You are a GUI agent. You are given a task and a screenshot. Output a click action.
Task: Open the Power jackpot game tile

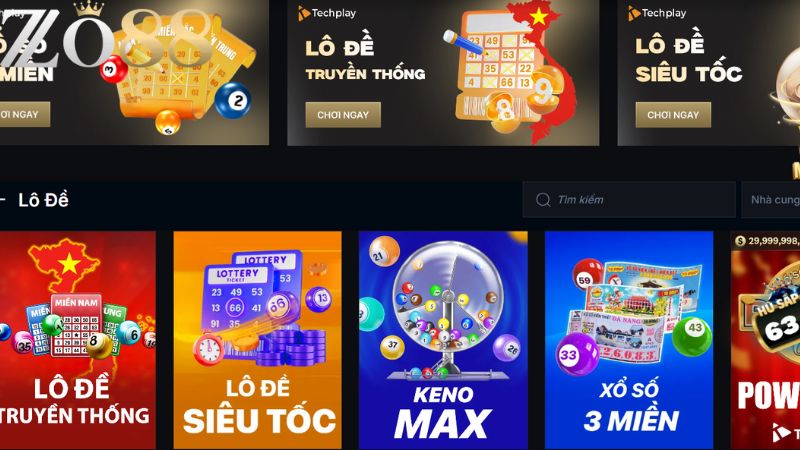click(766, 340)
